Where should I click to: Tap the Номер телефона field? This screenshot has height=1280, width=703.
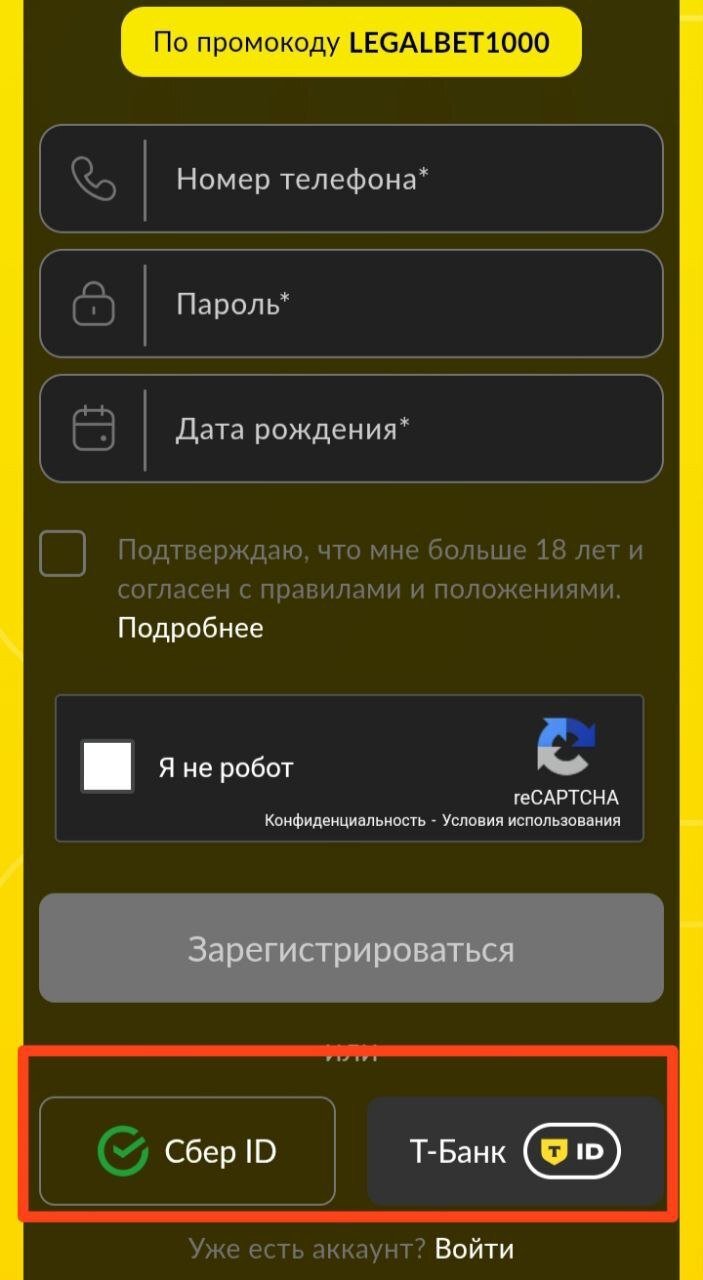coord(400,179)
